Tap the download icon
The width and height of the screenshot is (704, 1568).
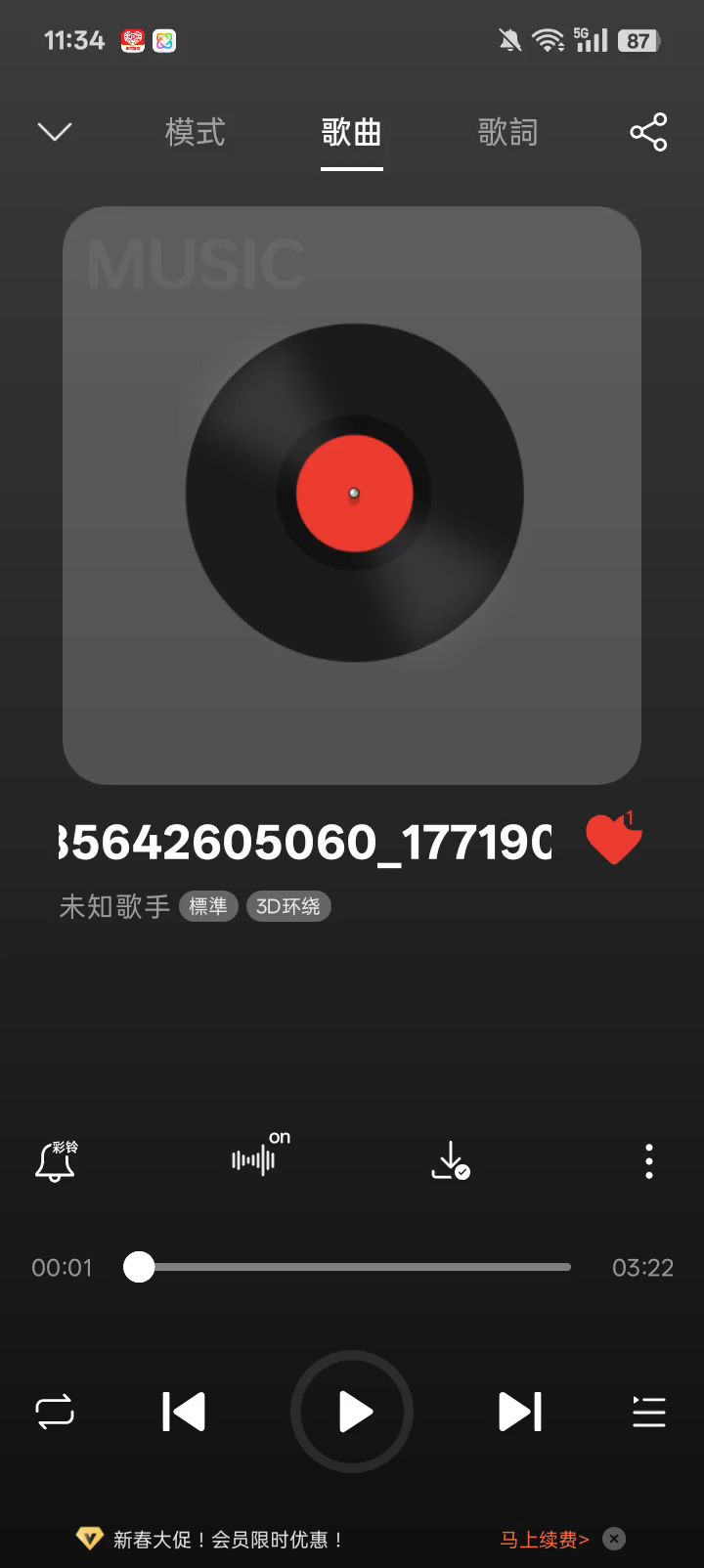451,1161
